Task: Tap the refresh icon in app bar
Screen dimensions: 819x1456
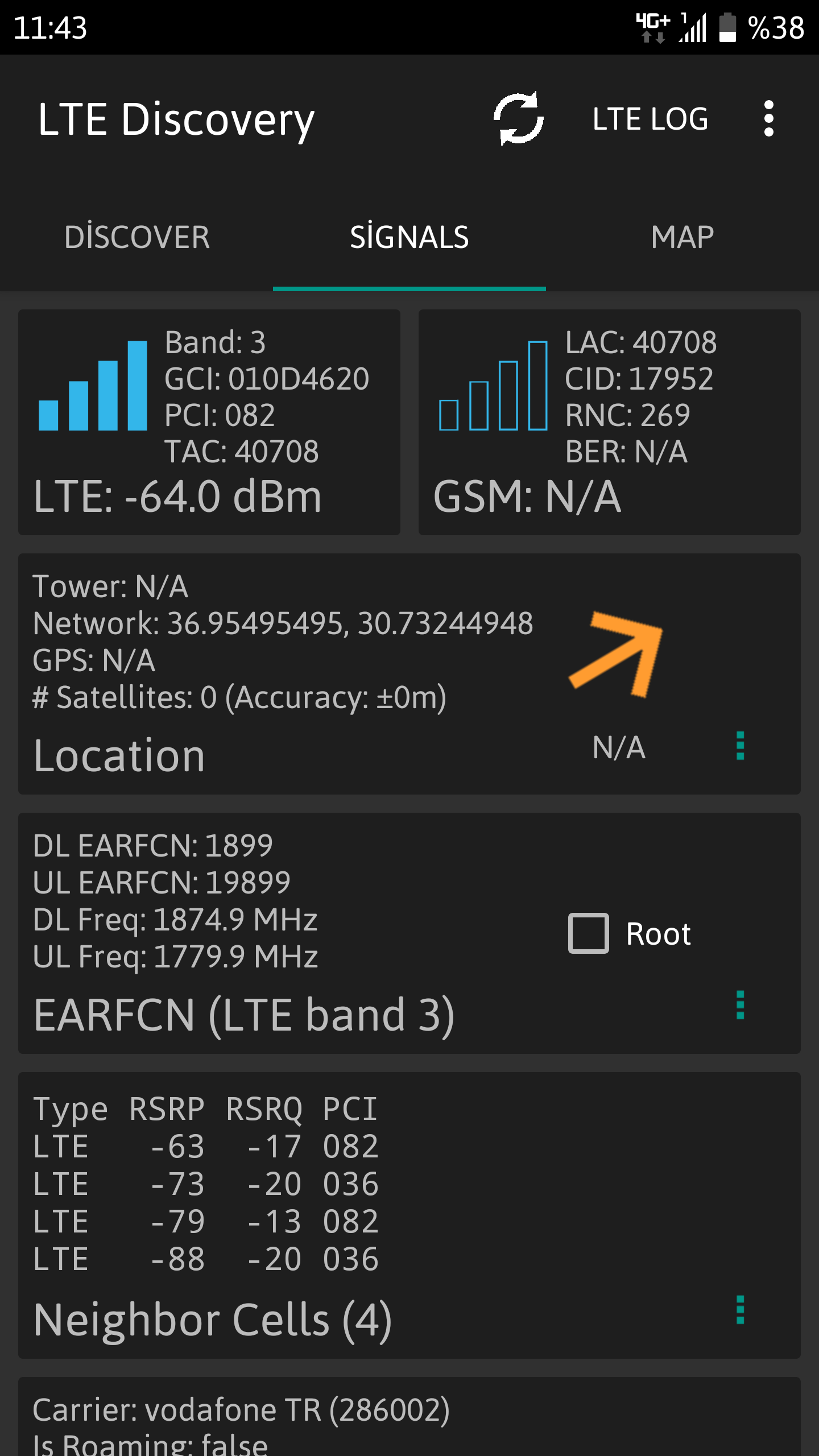Action: [x=518, y=119]
